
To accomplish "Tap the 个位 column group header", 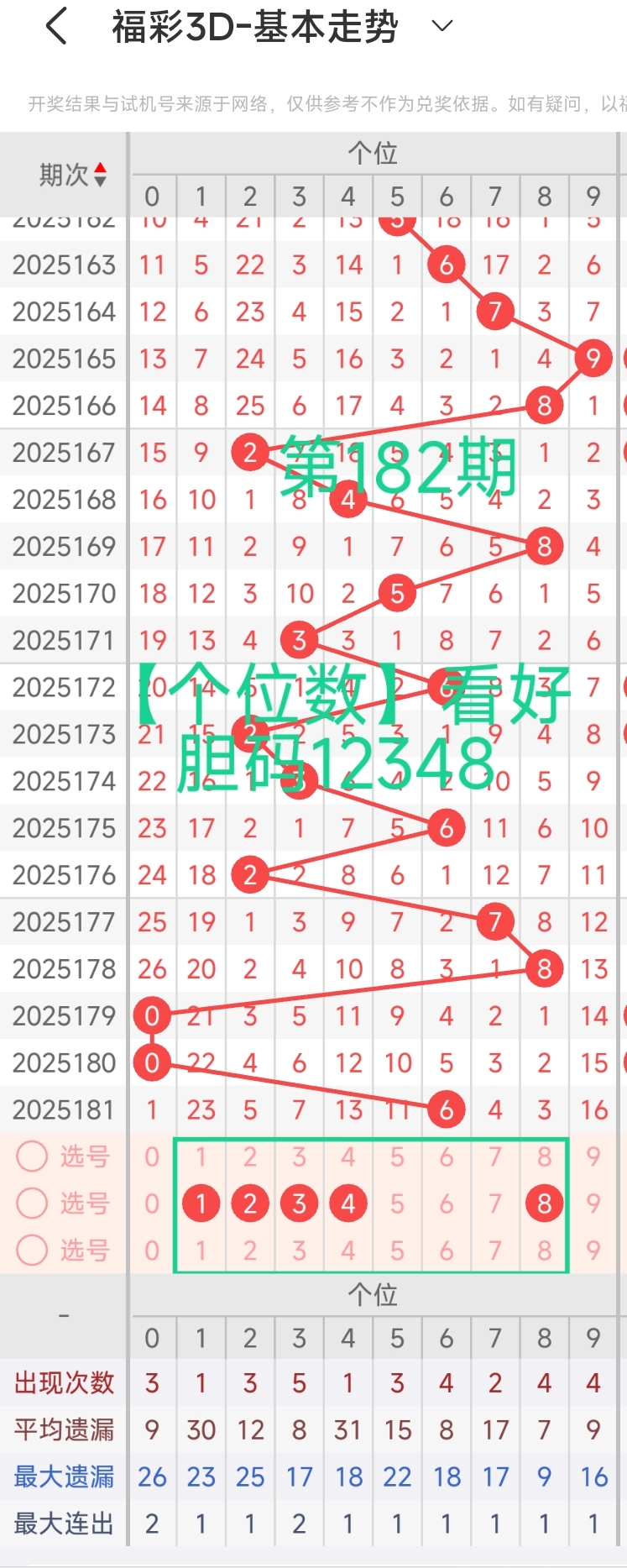I will click(x=373, y=153).
